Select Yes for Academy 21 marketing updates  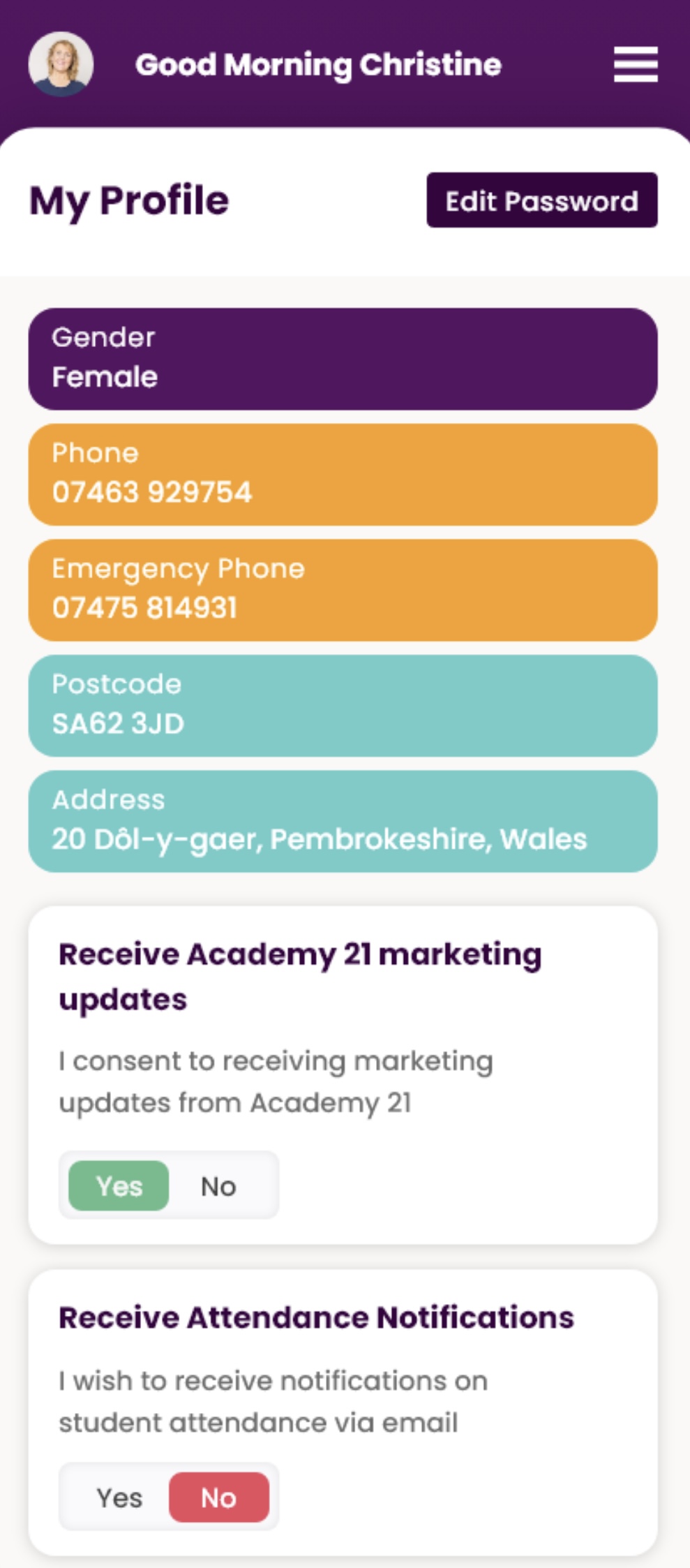point(119,1185)
